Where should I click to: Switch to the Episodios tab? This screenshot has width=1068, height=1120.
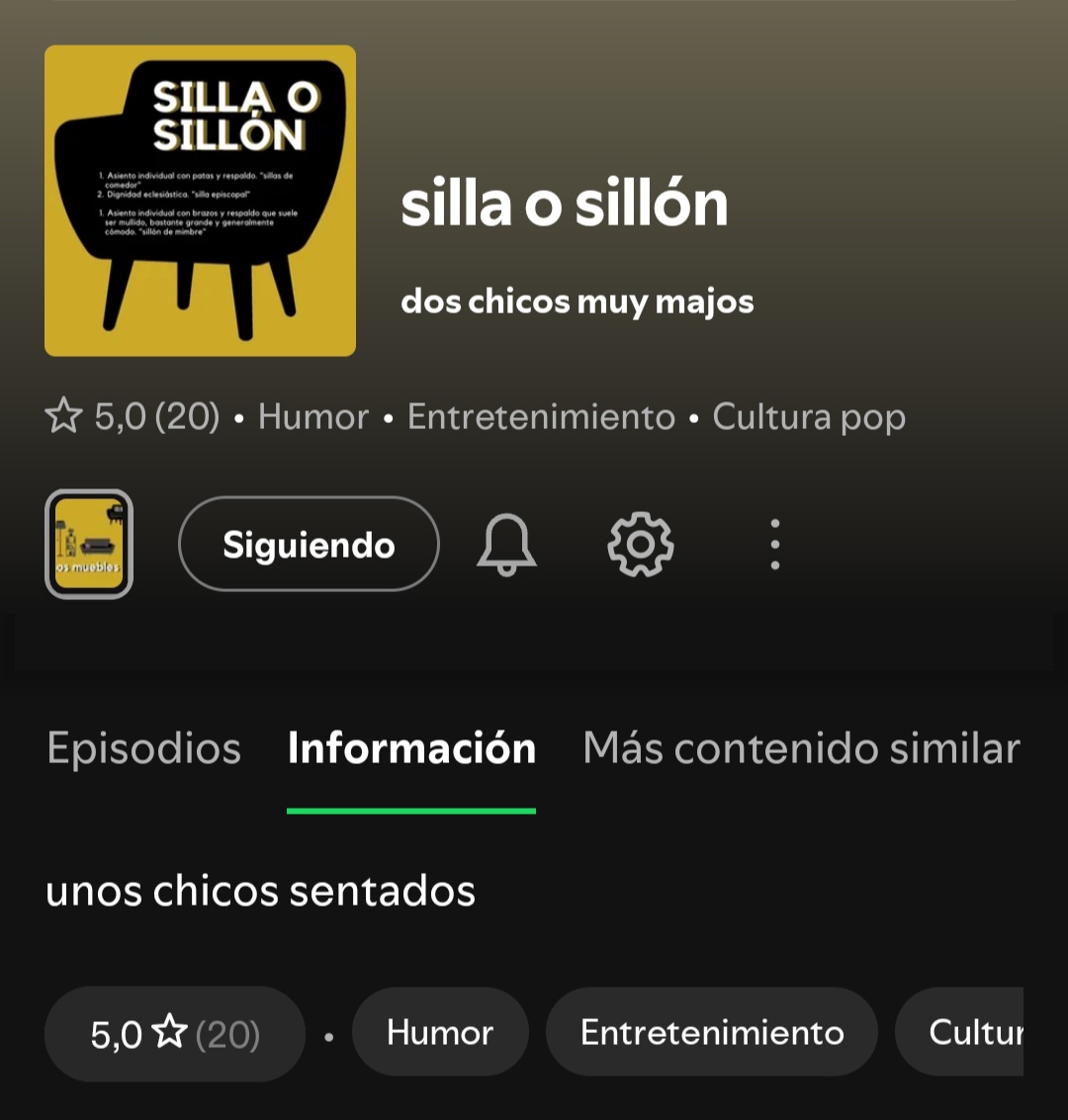tap(143, 748)
